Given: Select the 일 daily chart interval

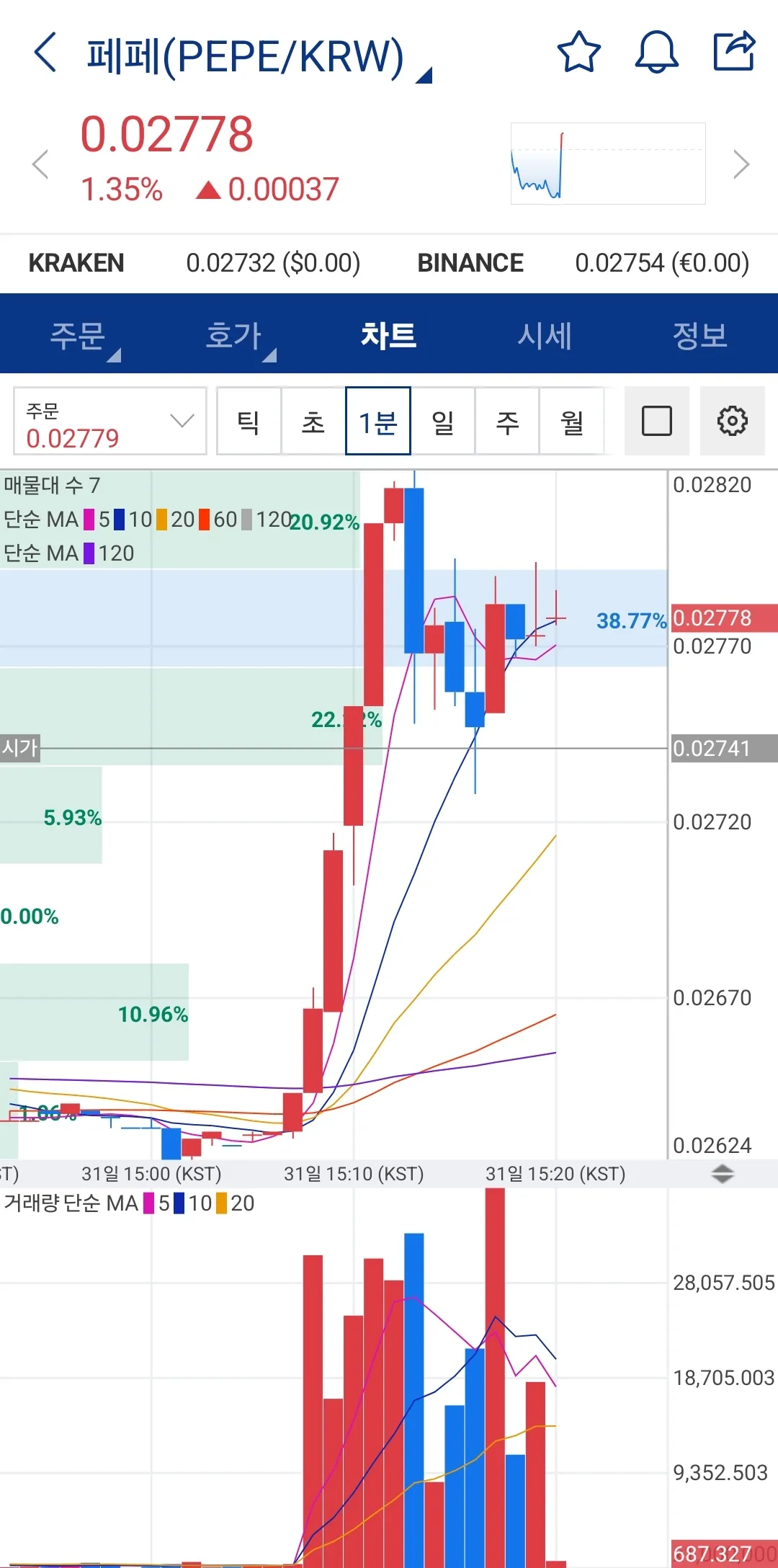Looking at the screenshot, I should (442, 422).
